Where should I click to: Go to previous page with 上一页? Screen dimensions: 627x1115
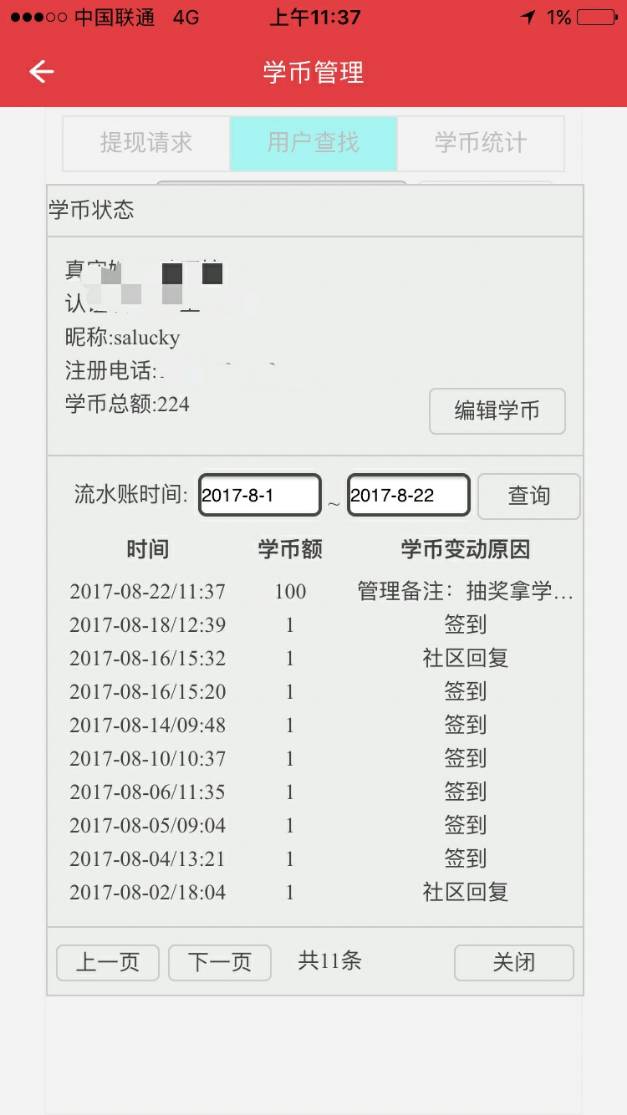tap(108, 963)
